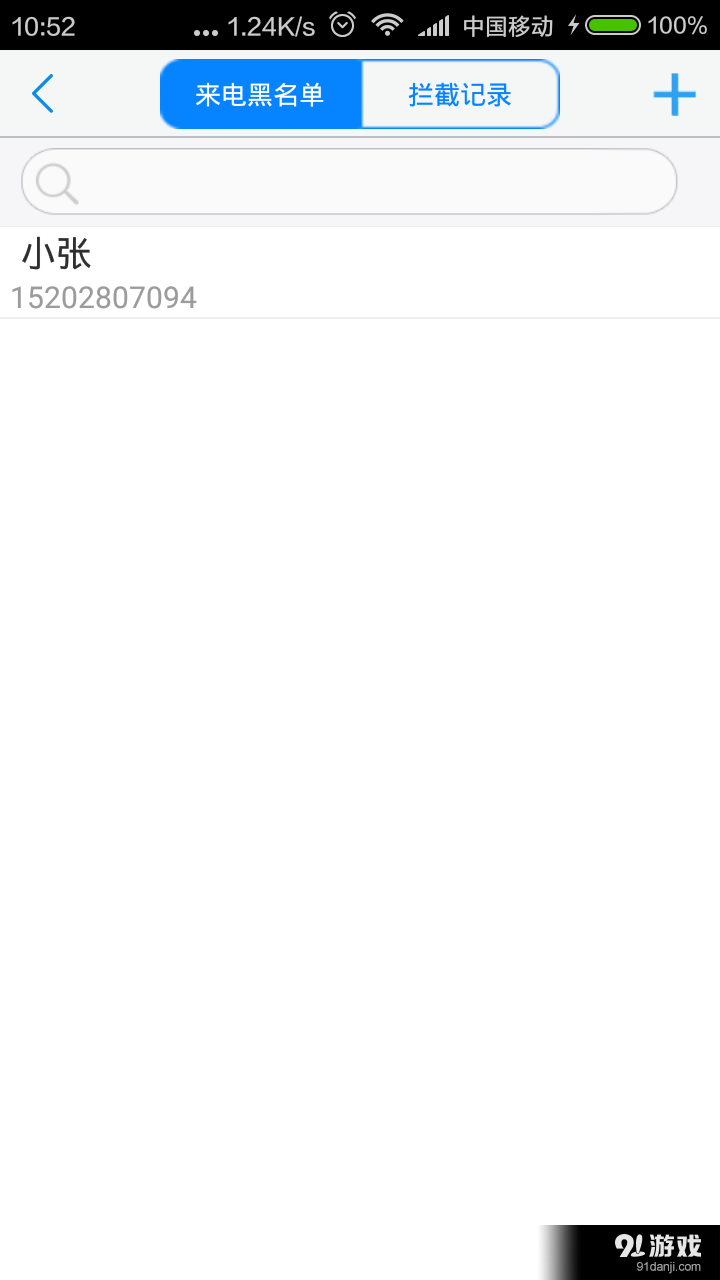
Task: Tap the alarm clock status bar icon
Action: [x=341, y=25]
